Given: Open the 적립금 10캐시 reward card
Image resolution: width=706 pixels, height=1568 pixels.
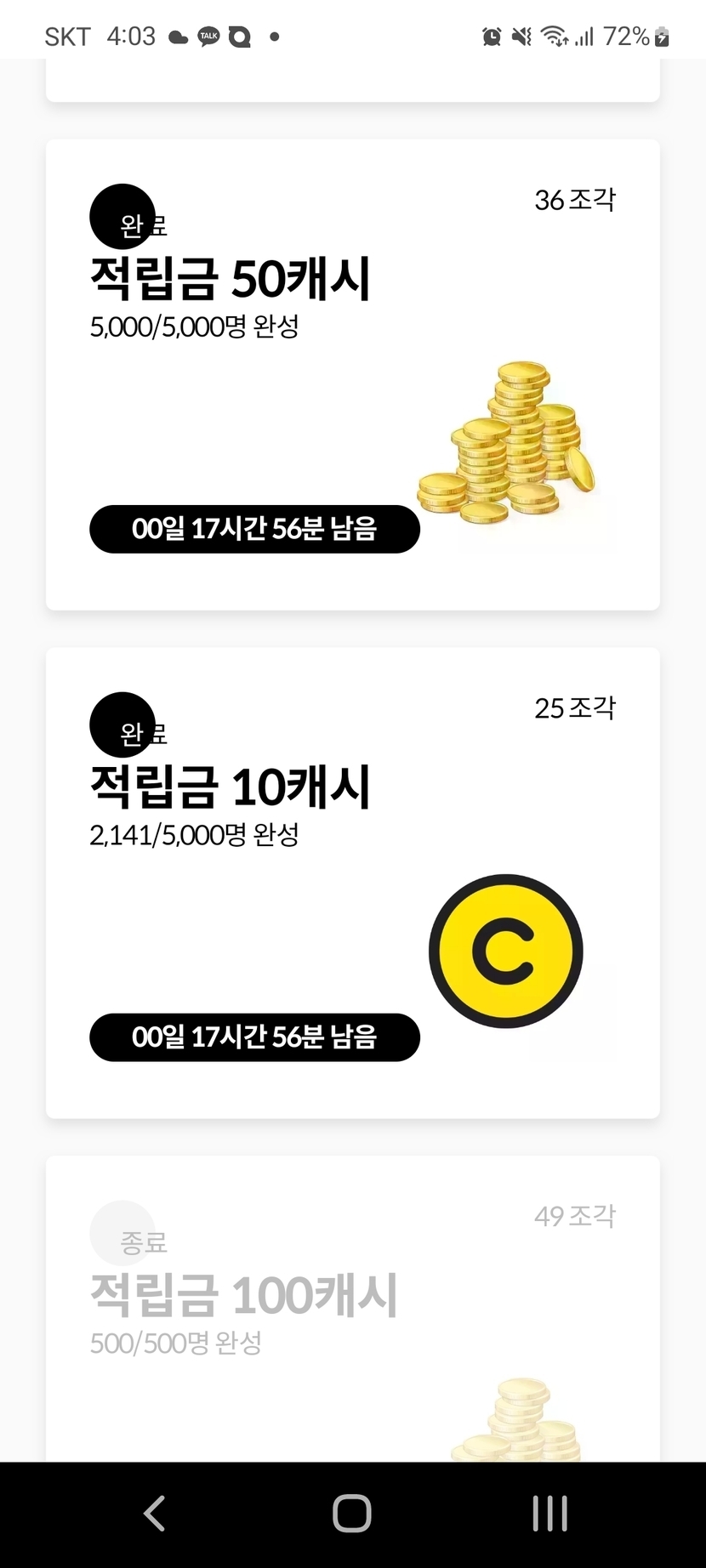Looking at the screenshot, I should coord(352,882).
